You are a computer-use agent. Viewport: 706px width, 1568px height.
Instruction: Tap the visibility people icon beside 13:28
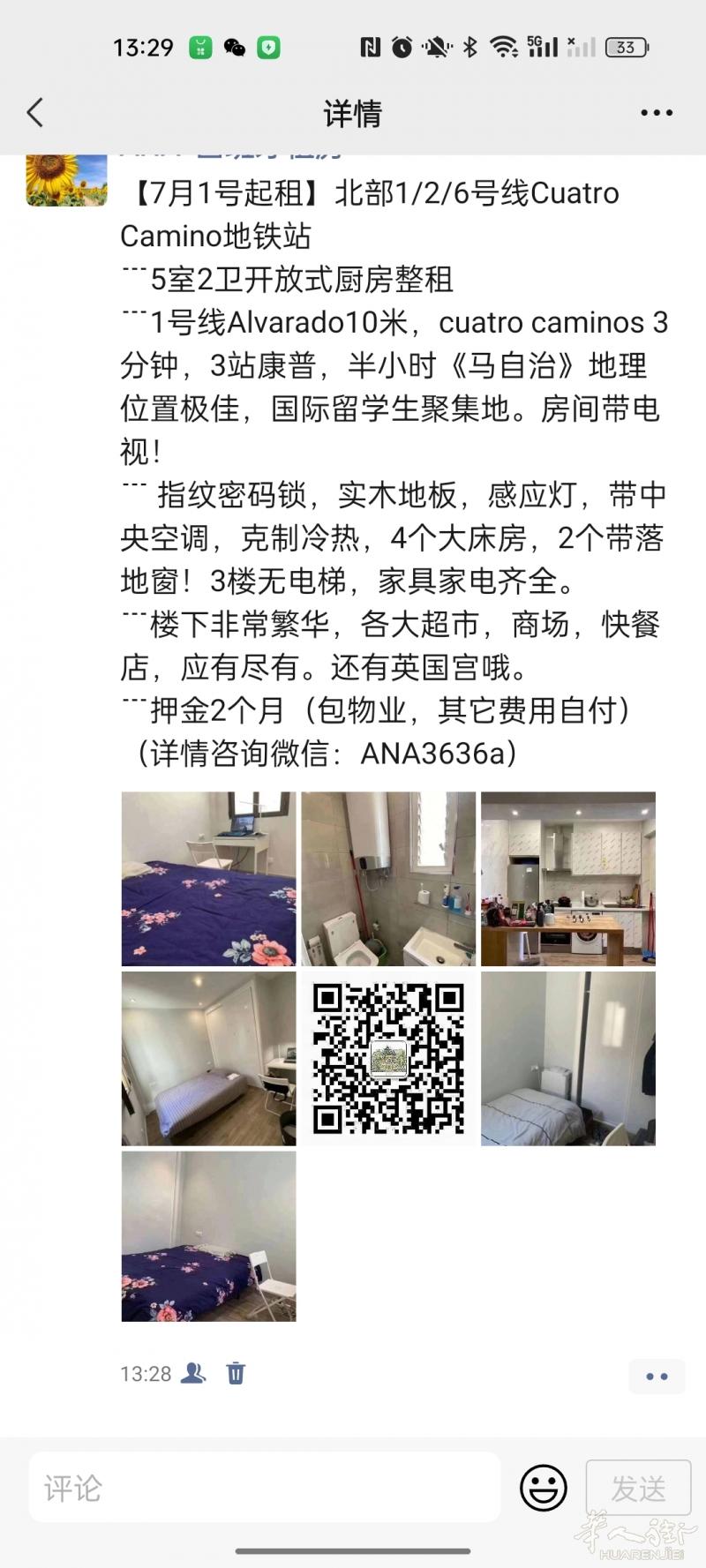click(x=193, y=1373)
